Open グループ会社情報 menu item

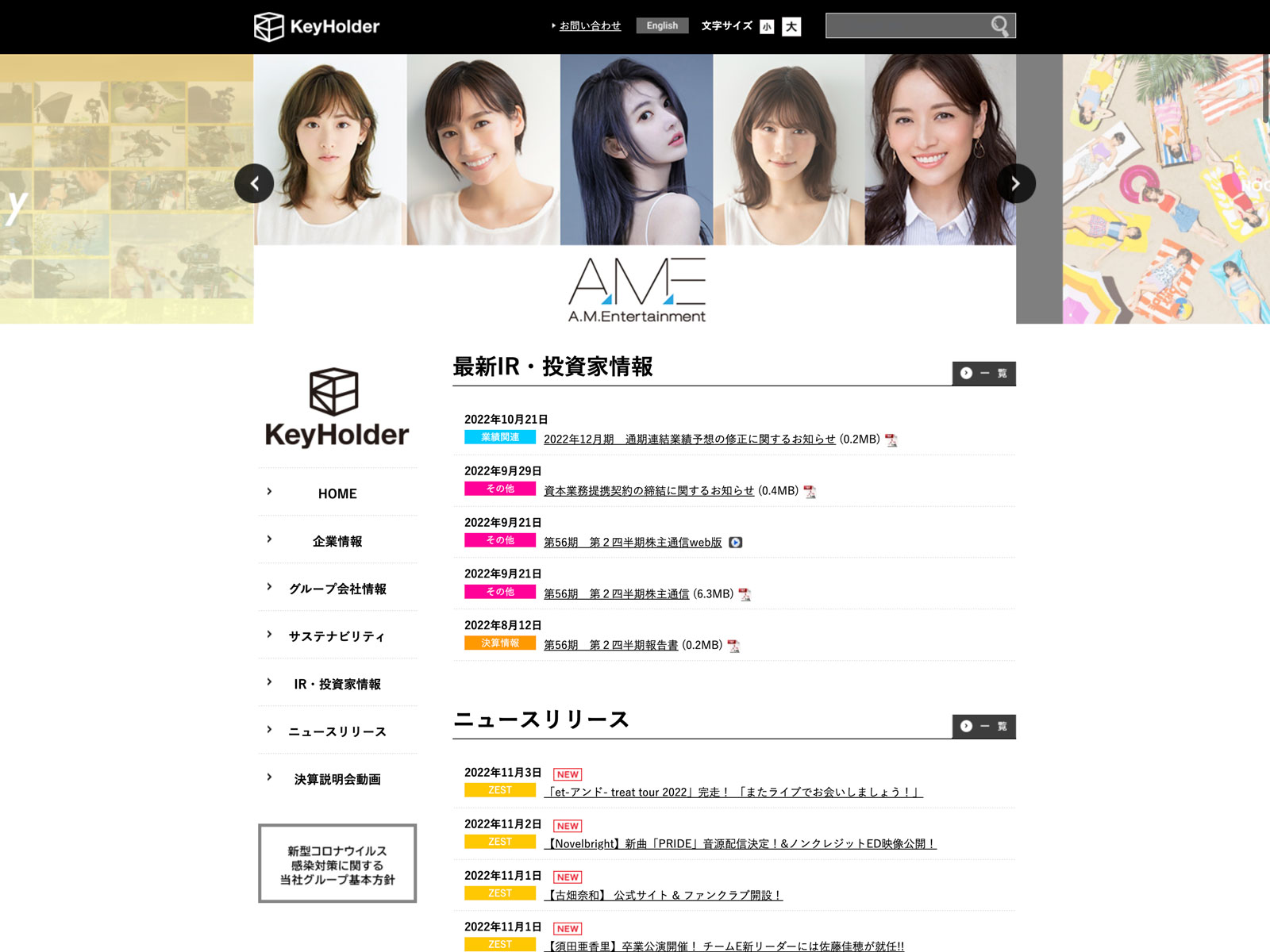337,589
